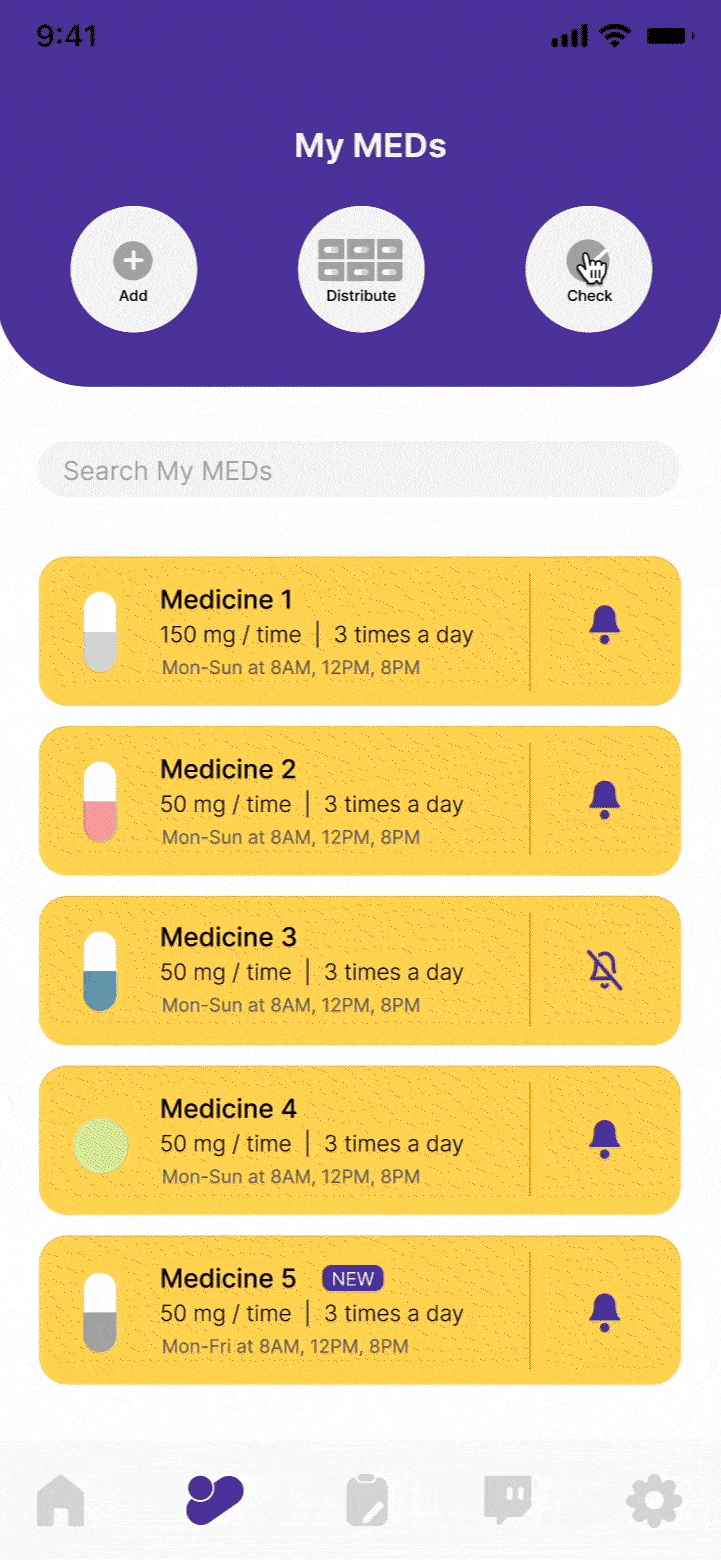Go to the Home tab
The image size is (721, 1560).
point(60,1501)
